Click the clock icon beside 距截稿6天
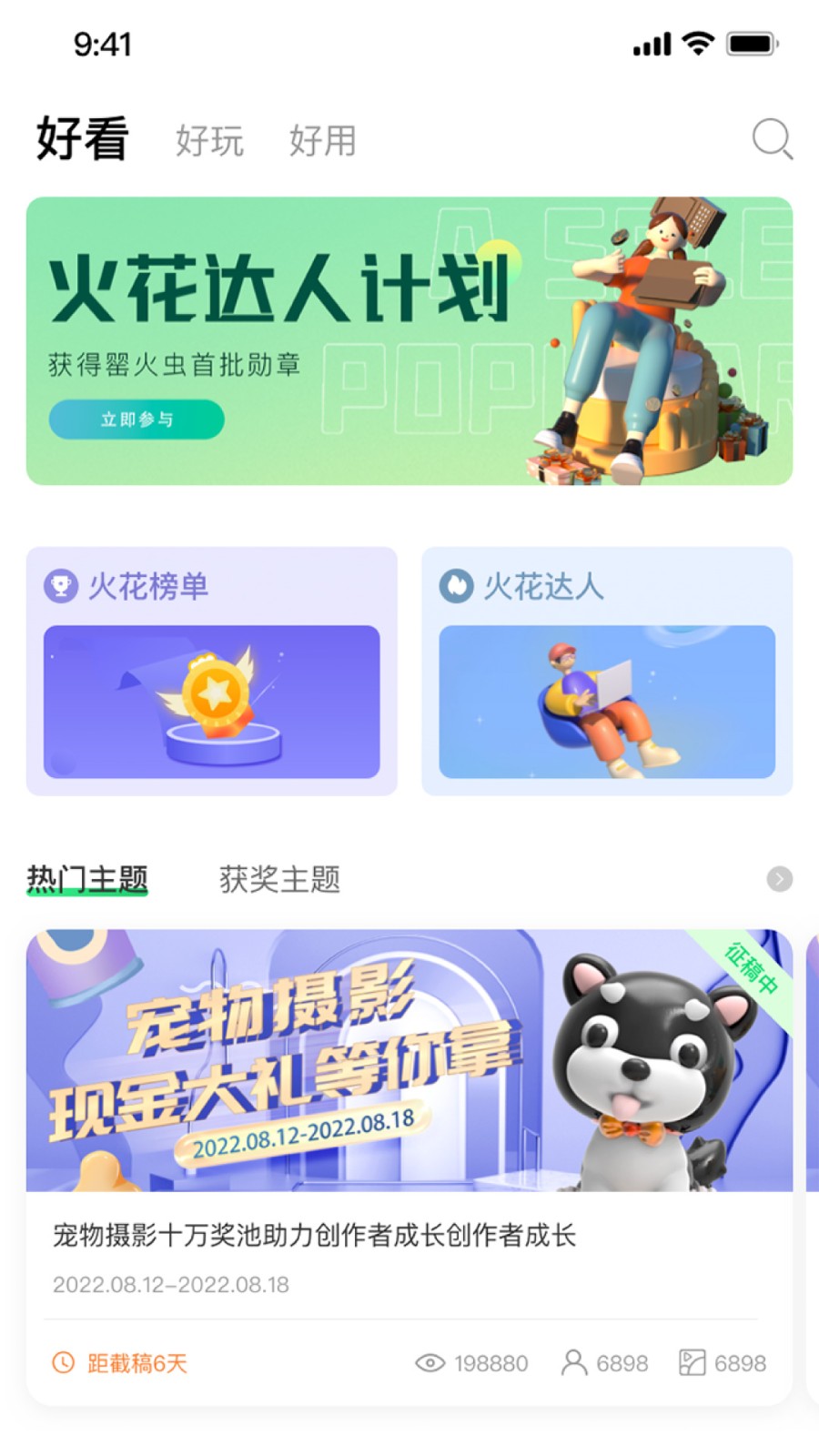 click(62, 1363)
